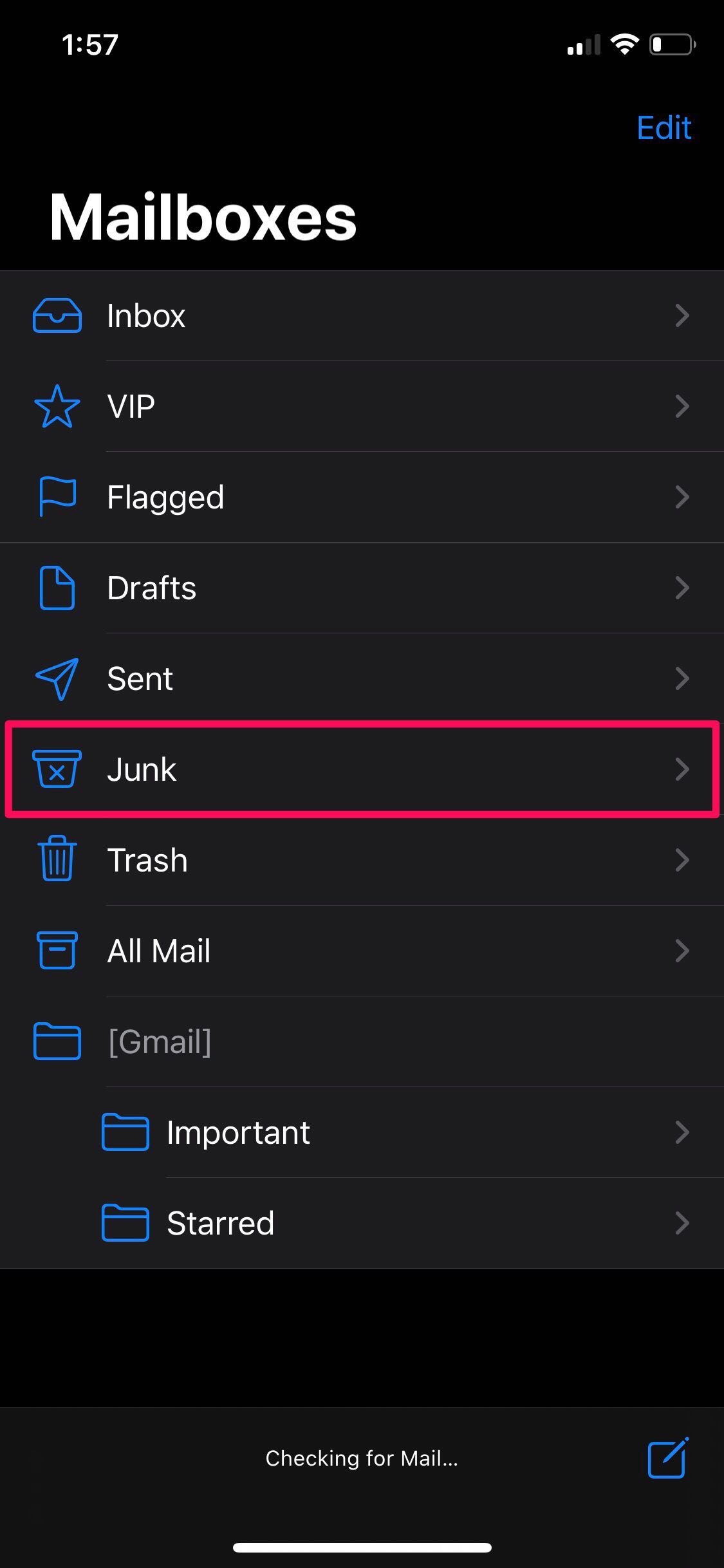Image resolution: width=724 pixels, height=1568 pixels.
Task: Click the Junk mailbox icon
Action: pyautogui.click(x=57, y=770)
